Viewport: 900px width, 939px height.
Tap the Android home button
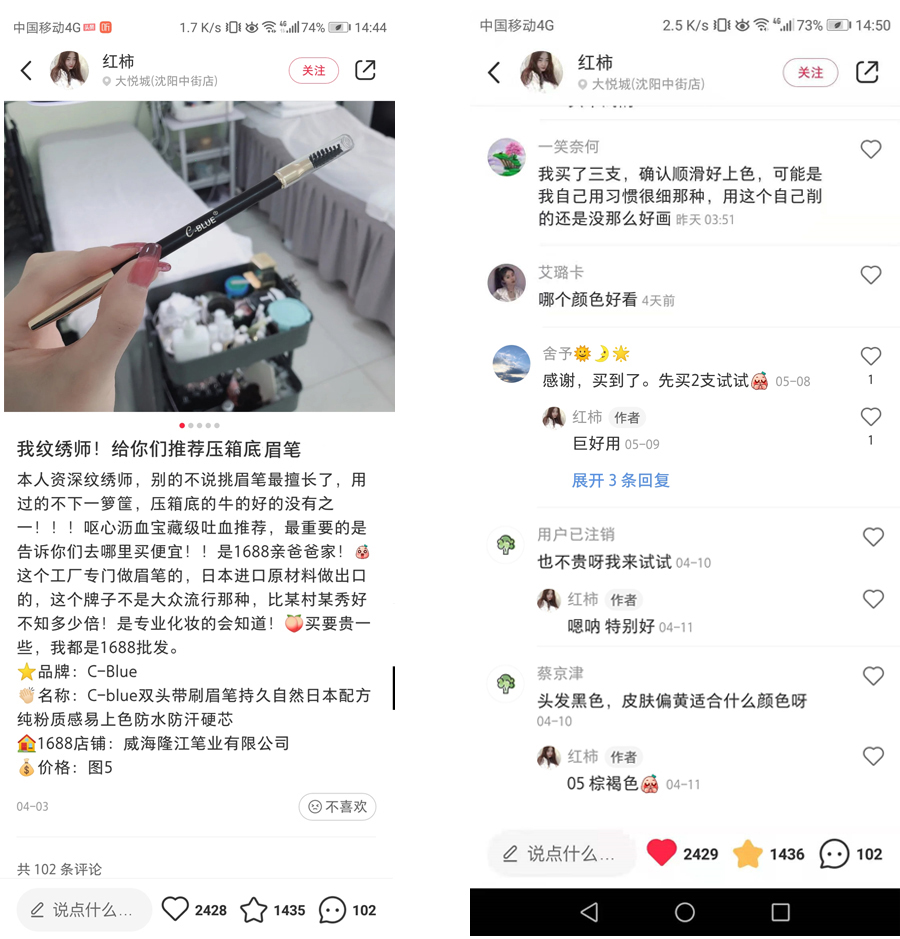pos(685,912)
